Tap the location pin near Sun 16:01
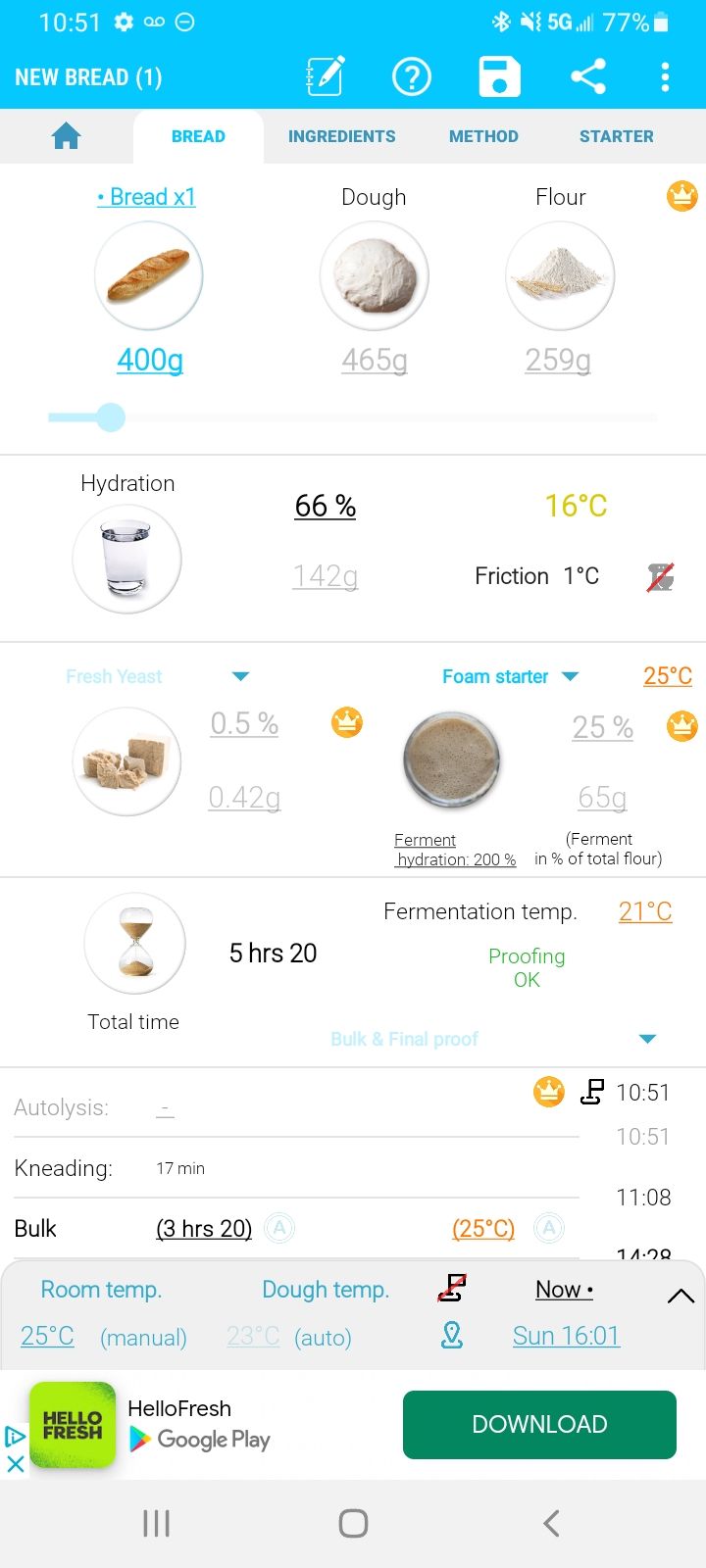The width and height of the screenshot is (706, 1568). click(452, 1335)
